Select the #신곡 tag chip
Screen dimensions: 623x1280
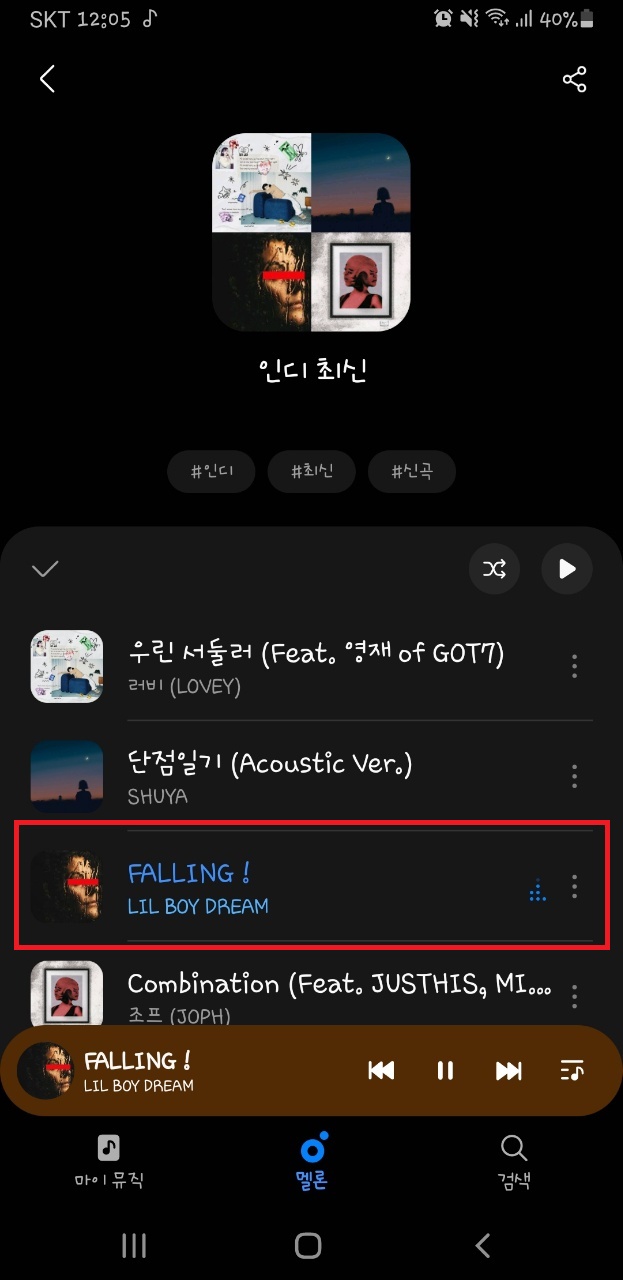[412, 471]
